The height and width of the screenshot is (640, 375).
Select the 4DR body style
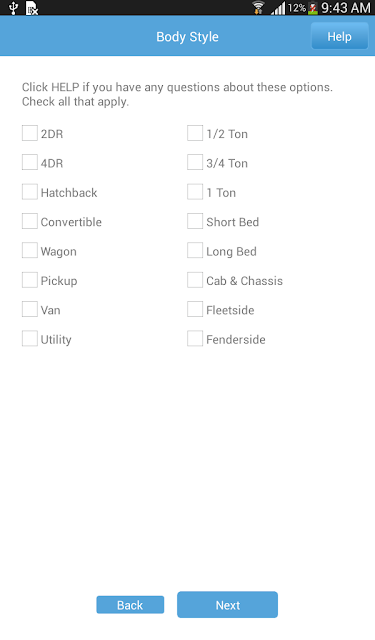30,163
